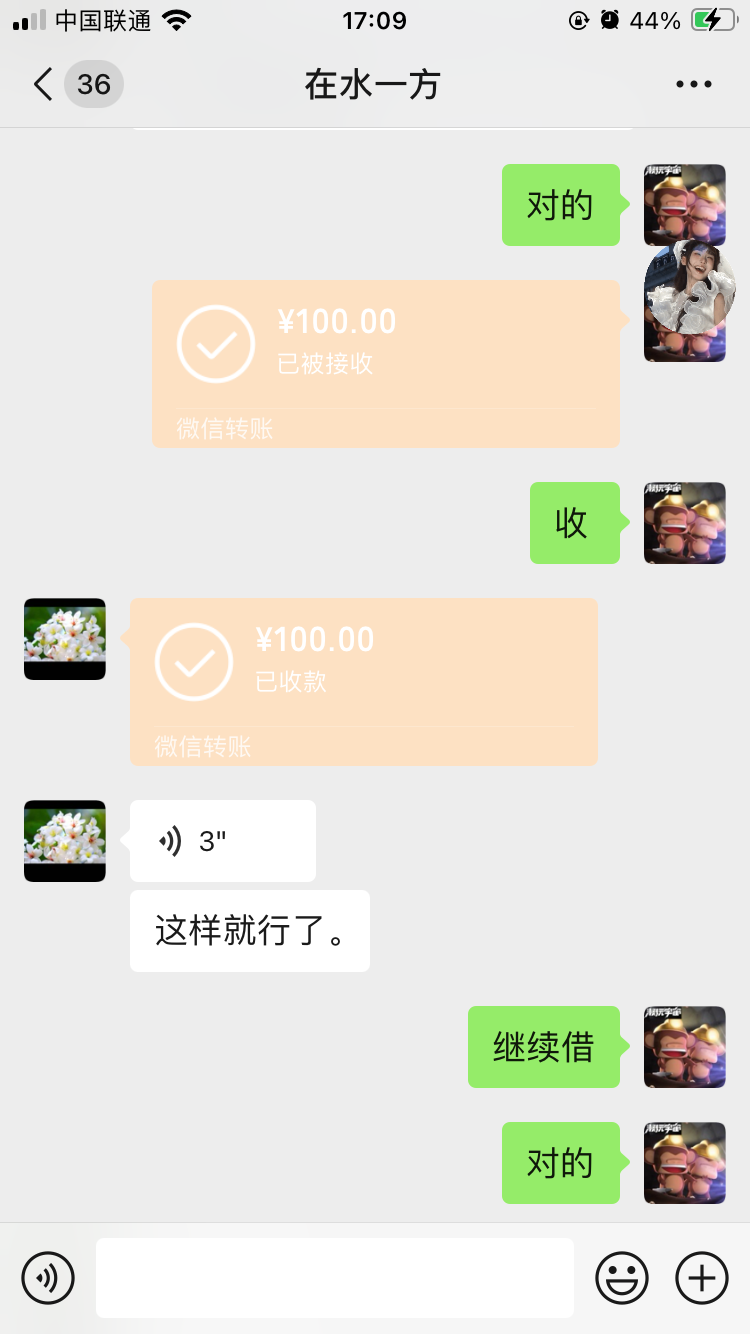Open the received ¥100.00 transfer marked 已收款
The width and height of the screenshot is (750, 1334).
click(x=364, y=682)
